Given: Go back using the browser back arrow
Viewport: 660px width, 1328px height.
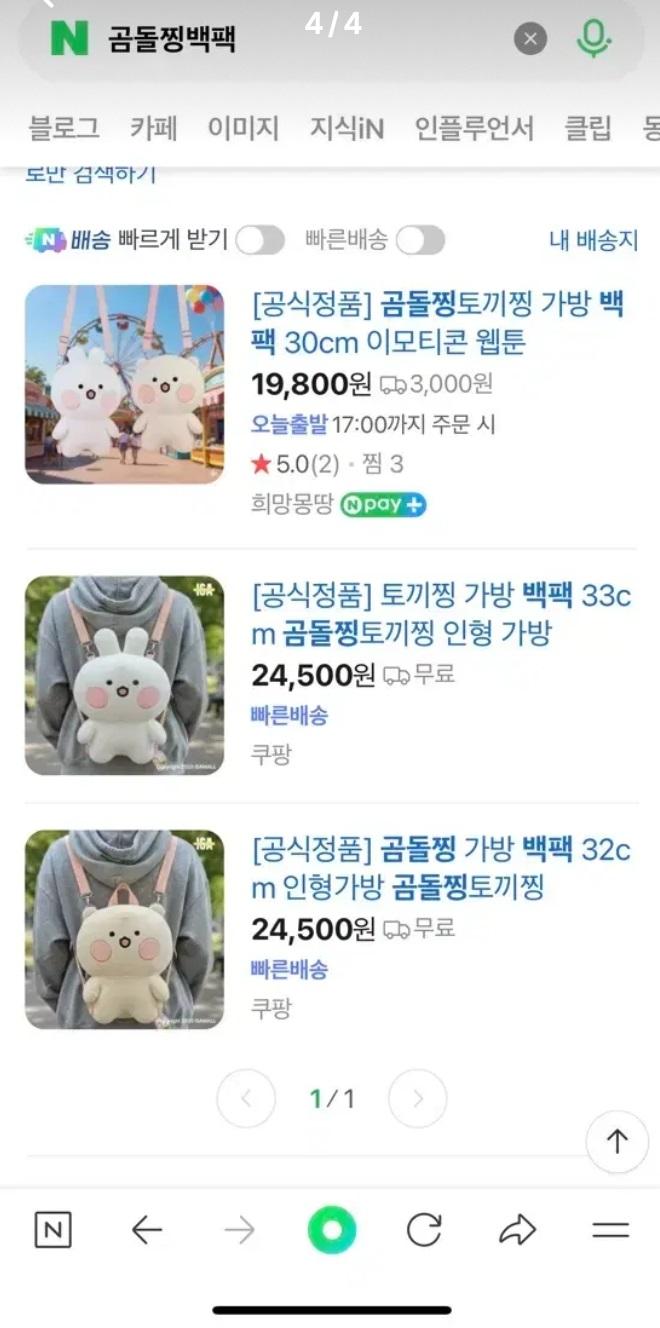Looking at the screenshot, I should pyautogui.click(x=147, y=1231).
